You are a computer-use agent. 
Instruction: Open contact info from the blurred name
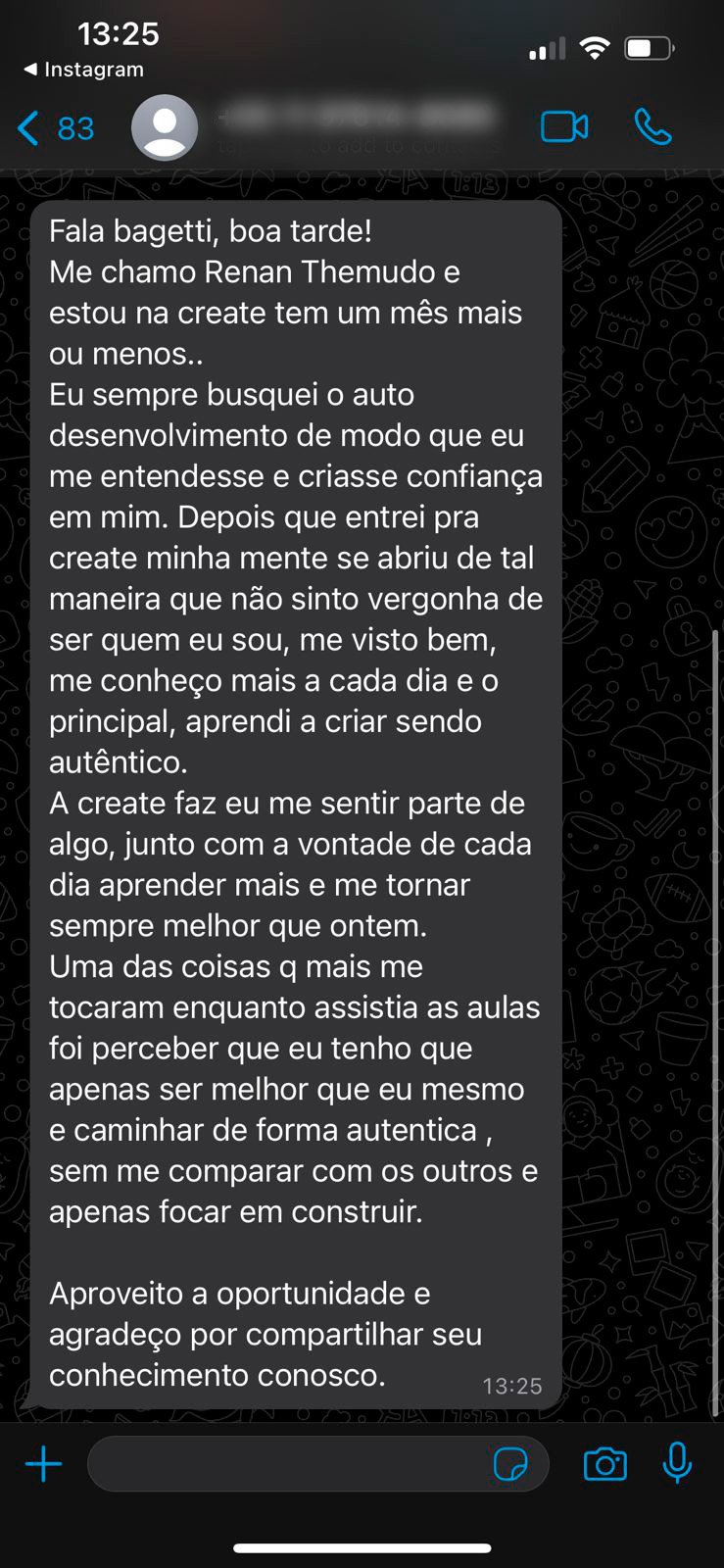(358, 120)
